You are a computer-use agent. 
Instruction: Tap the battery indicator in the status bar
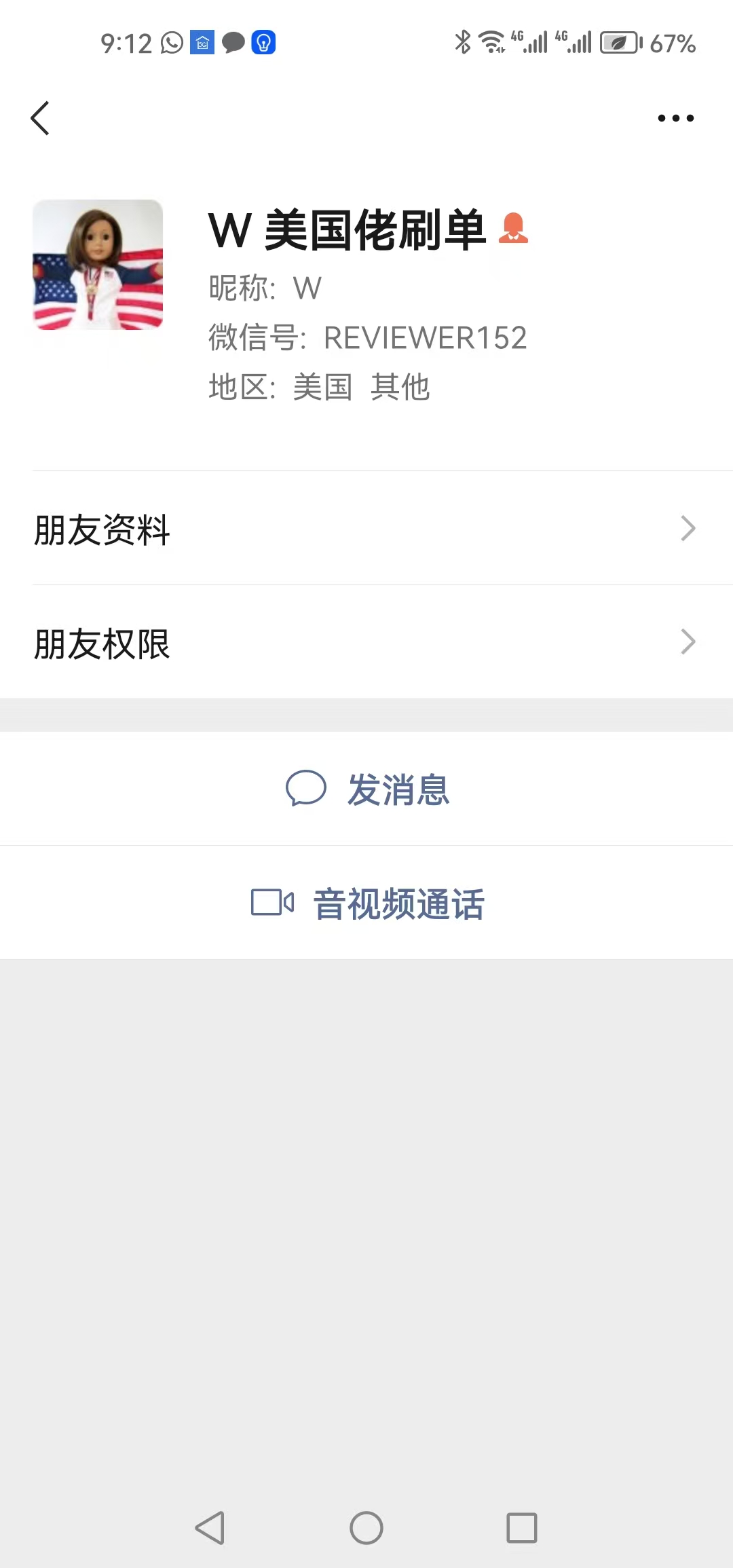point(620,43)
